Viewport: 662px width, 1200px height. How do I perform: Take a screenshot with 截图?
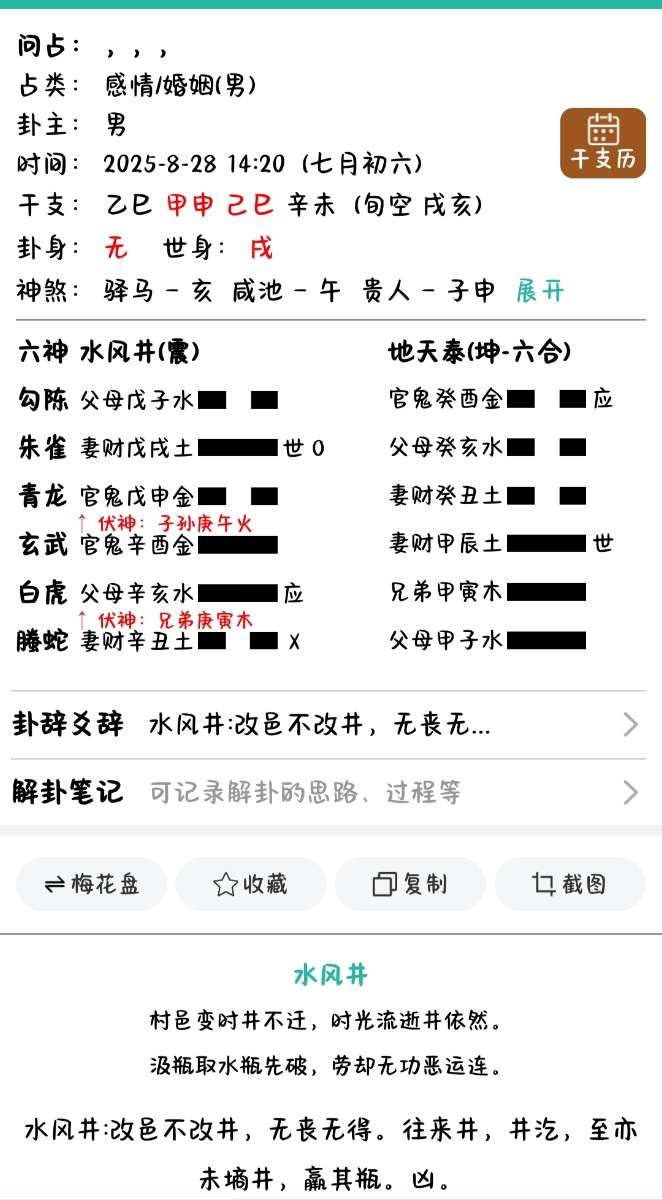point(569,884)
